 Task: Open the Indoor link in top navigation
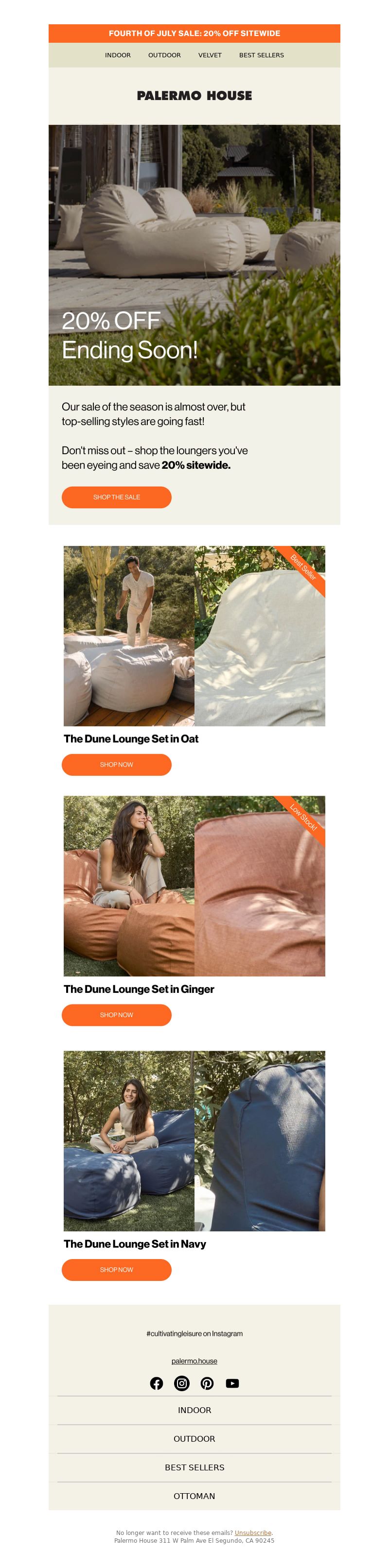click(x=118, y=55)
